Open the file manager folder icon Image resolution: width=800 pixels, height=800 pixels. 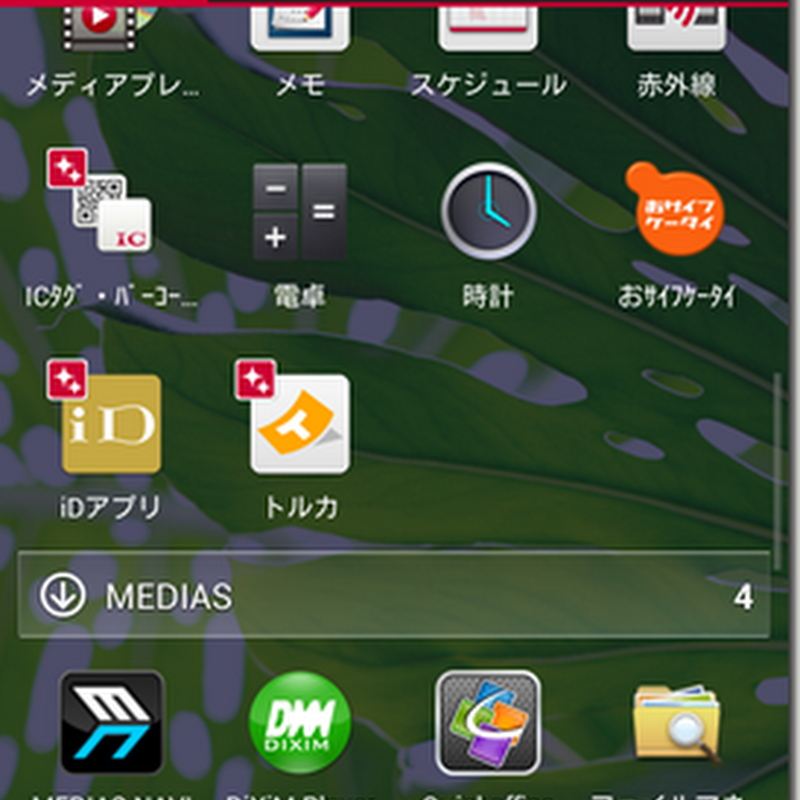coord(676,722)
